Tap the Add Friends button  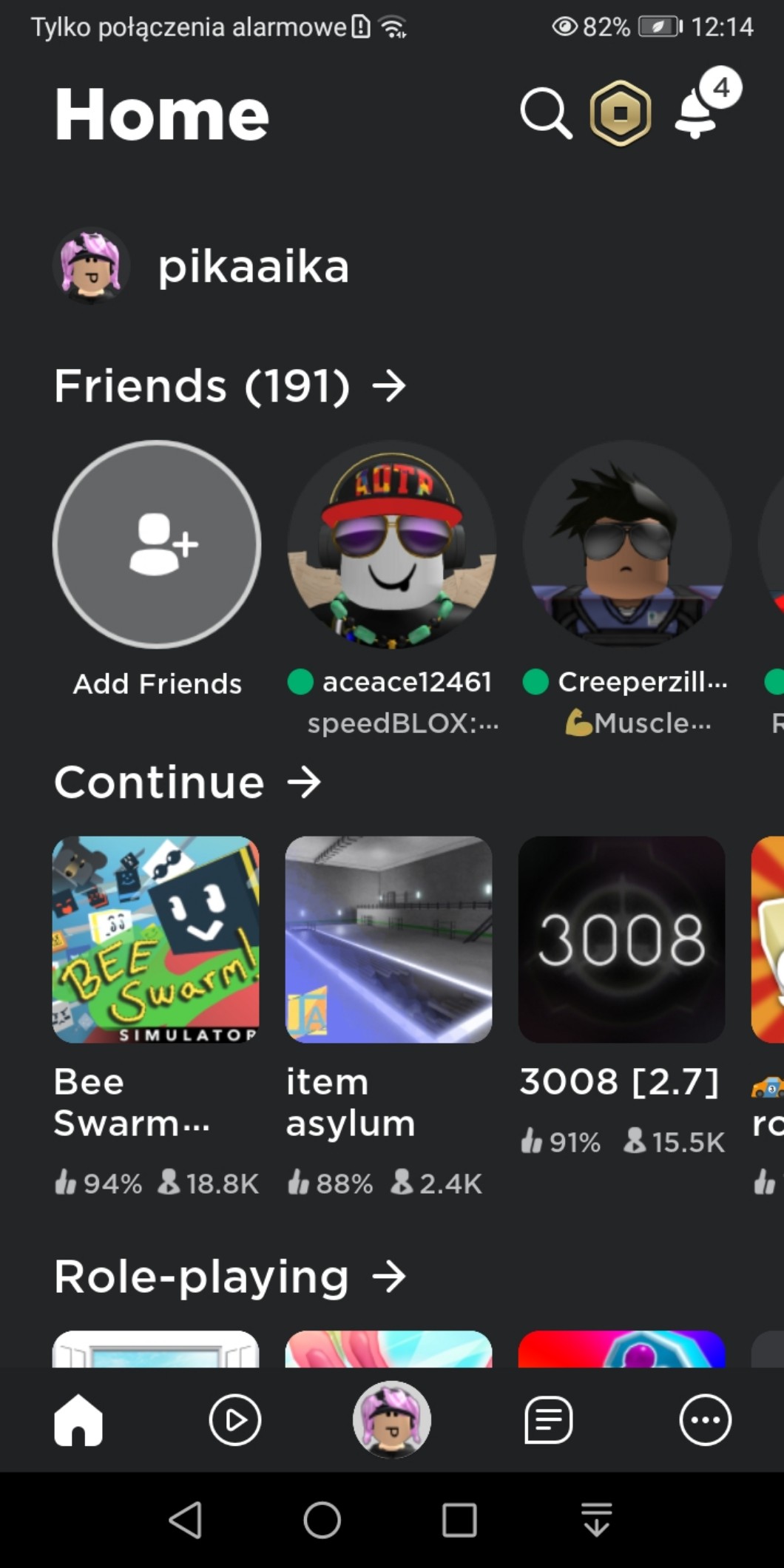(x=157, y=545)
